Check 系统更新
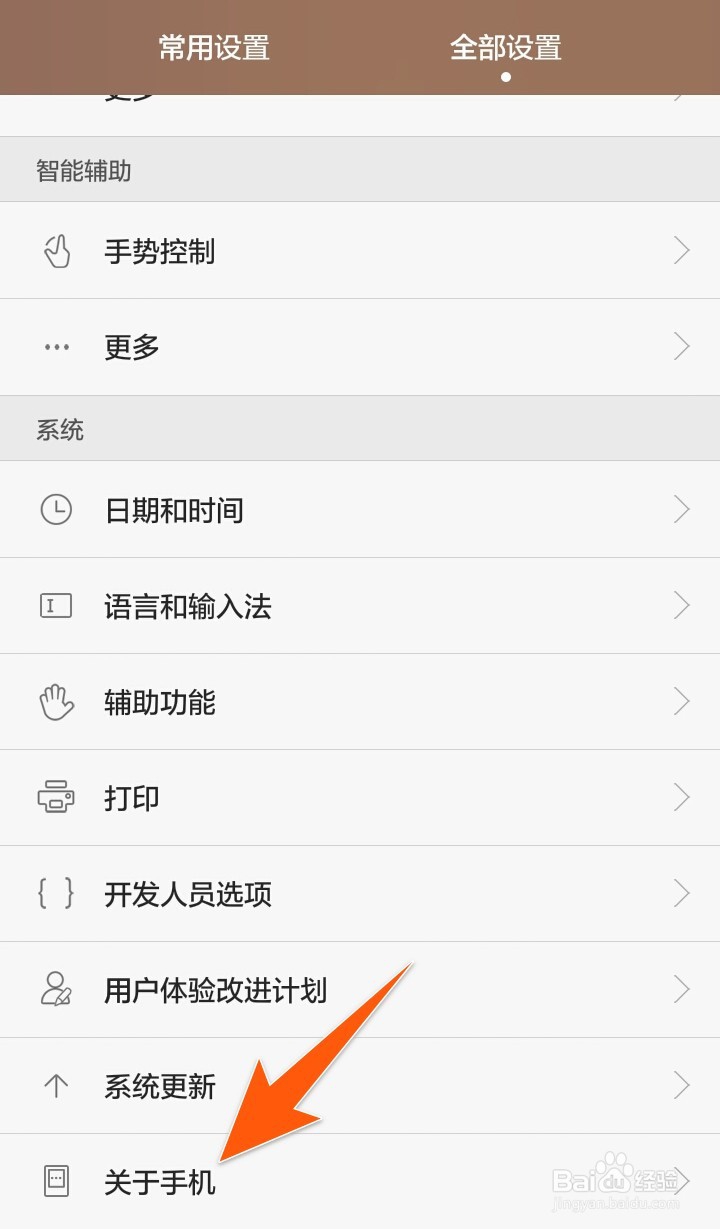This screenshot has width=720, height=1229. 360,1086
